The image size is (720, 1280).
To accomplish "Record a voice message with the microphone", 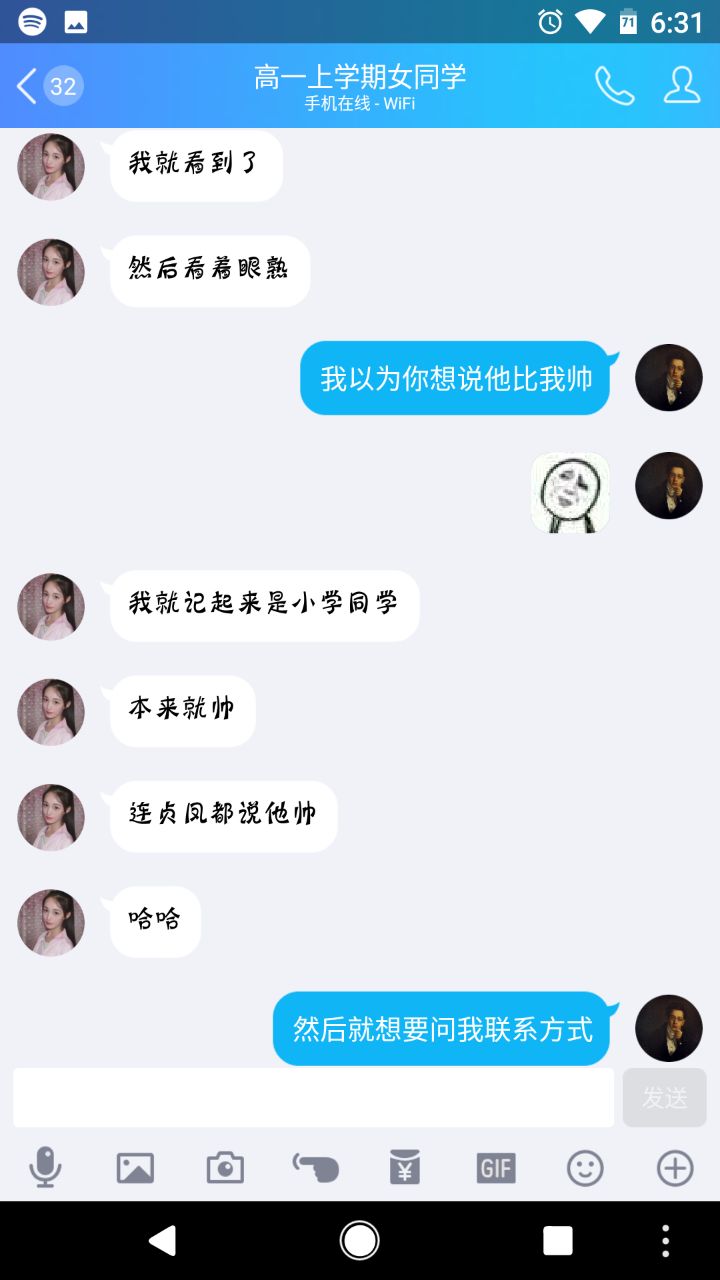I will coord(45,1167).
